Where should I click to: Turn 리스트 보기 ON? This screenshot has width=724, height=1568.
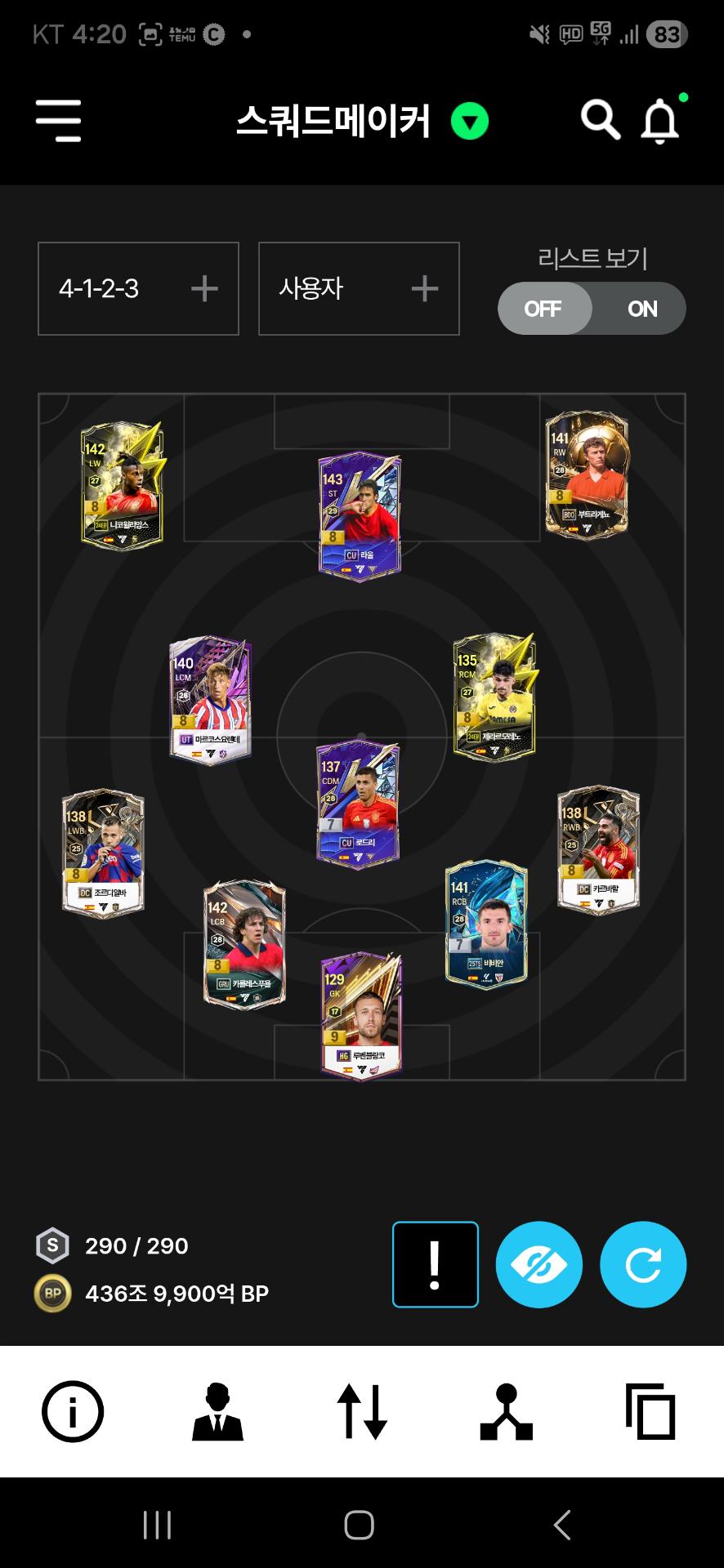641,309
